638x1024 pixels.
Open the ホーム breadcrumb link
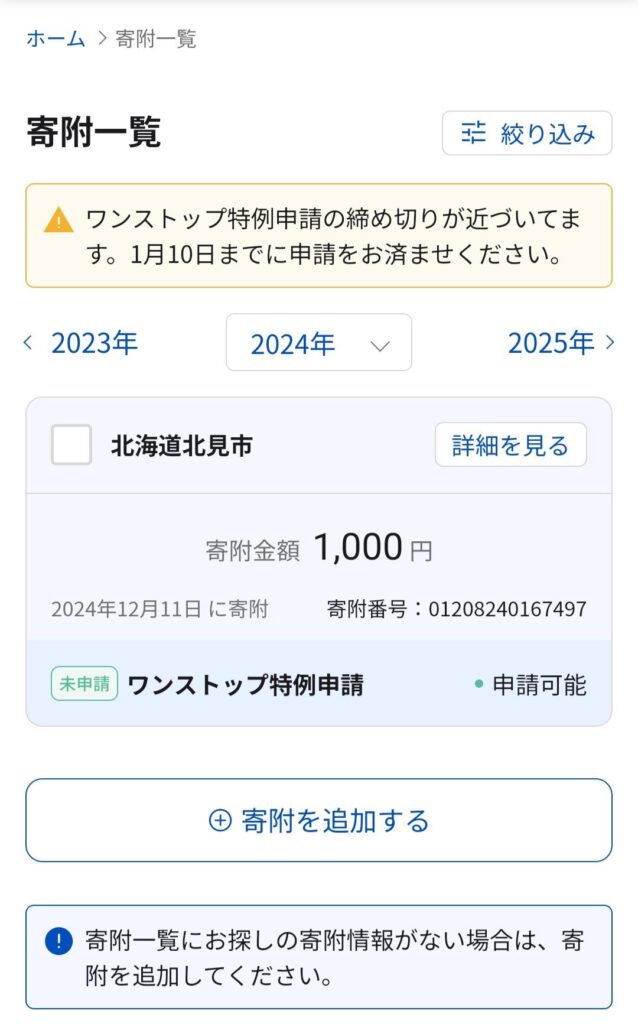coord(55,39)
